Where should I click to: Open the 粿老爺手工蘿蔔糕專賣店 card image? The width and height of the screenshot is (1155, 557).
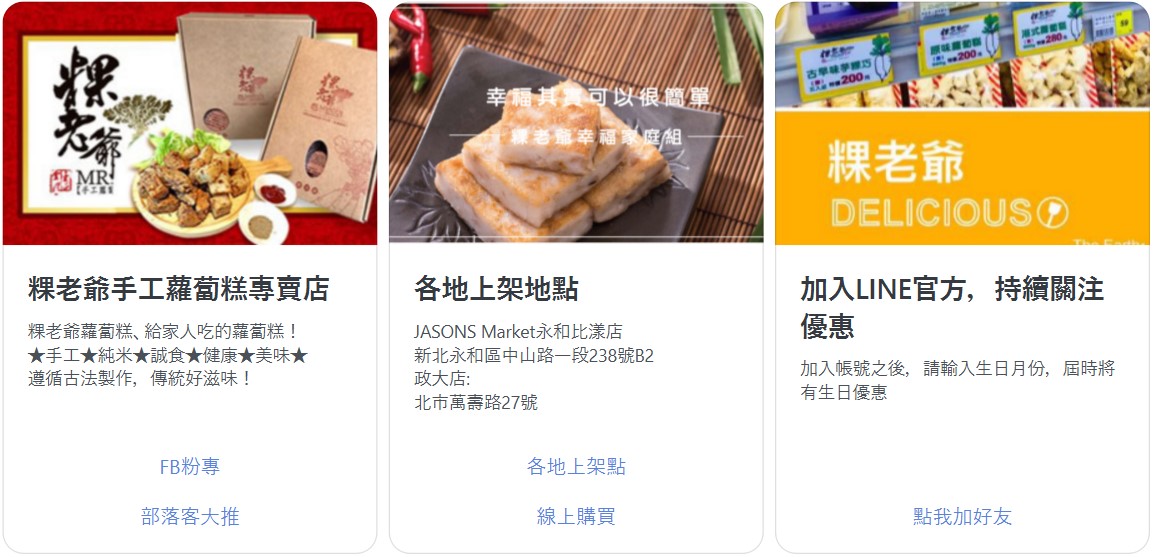(190, 124)
